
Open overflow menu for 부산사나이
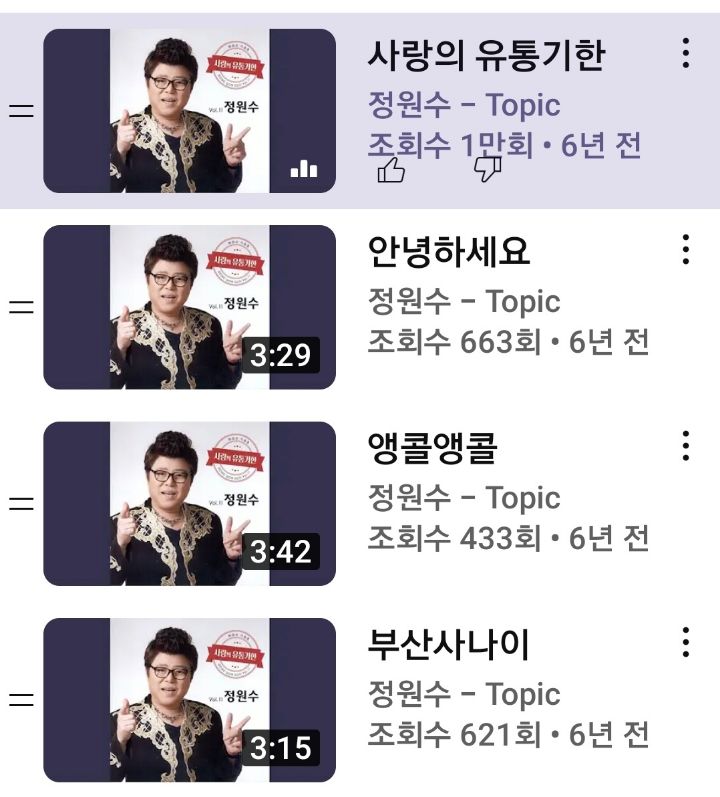coord(685,641)
